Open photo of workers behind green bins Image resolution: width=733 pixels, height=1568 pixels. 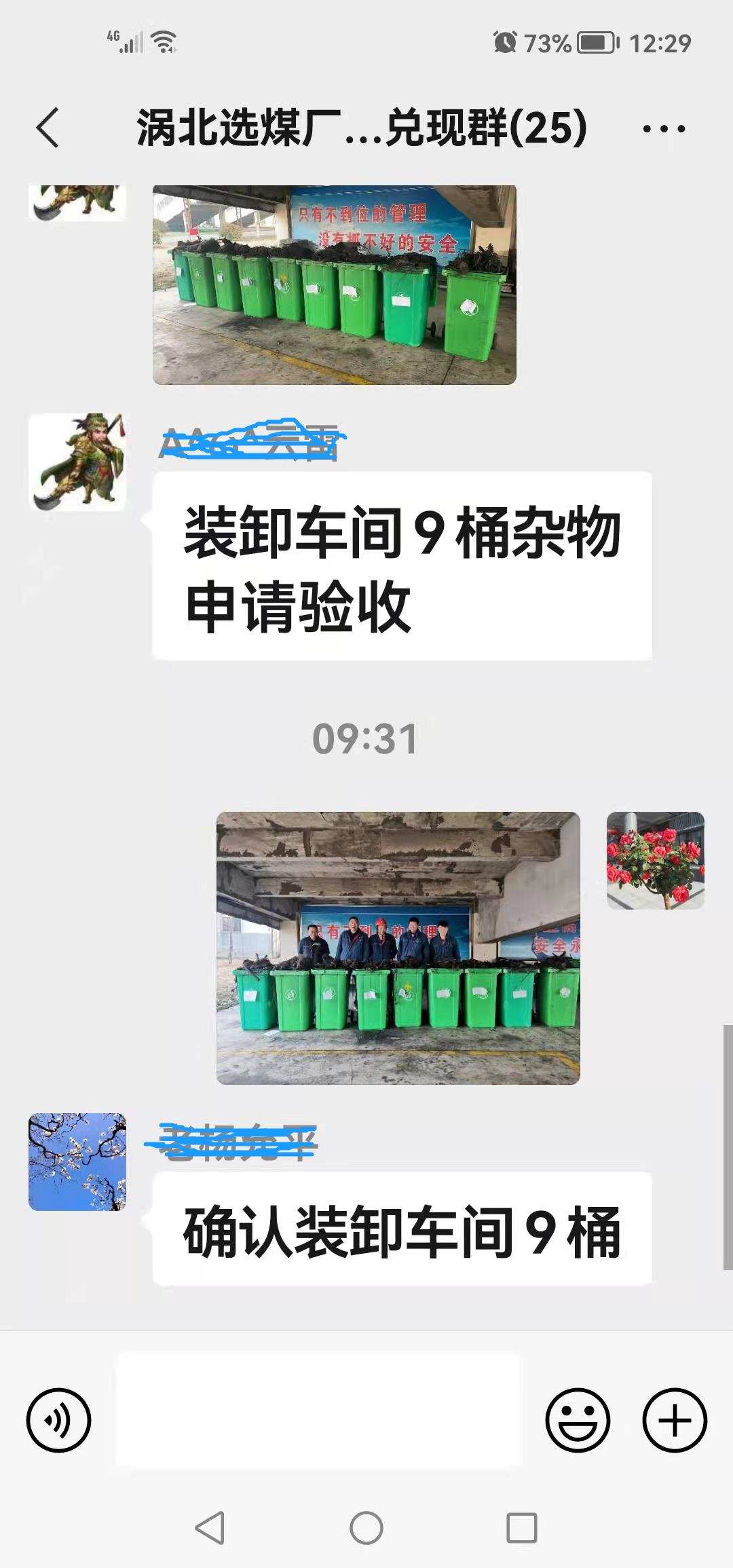click(398, 948)
